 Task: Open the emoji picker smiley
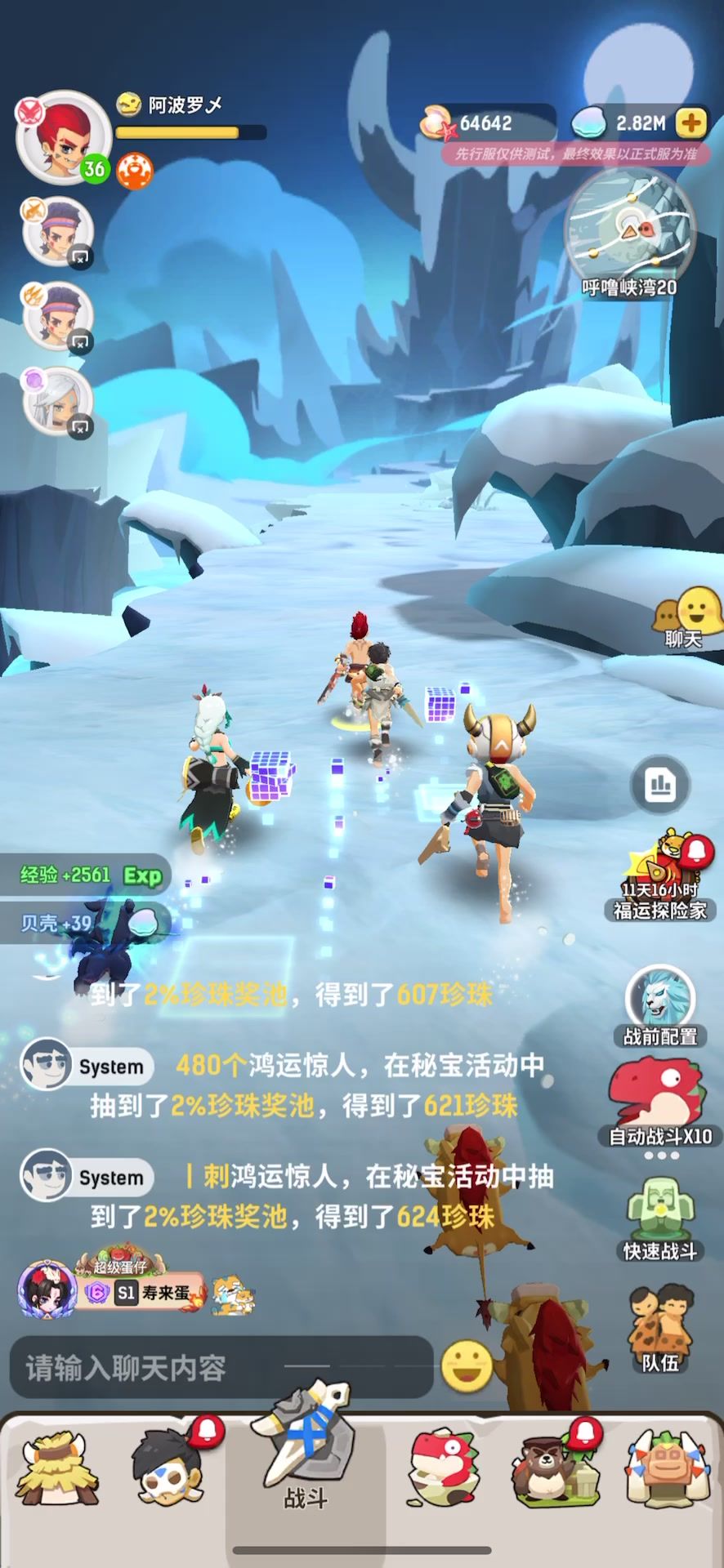click(x=467, y=1365)
